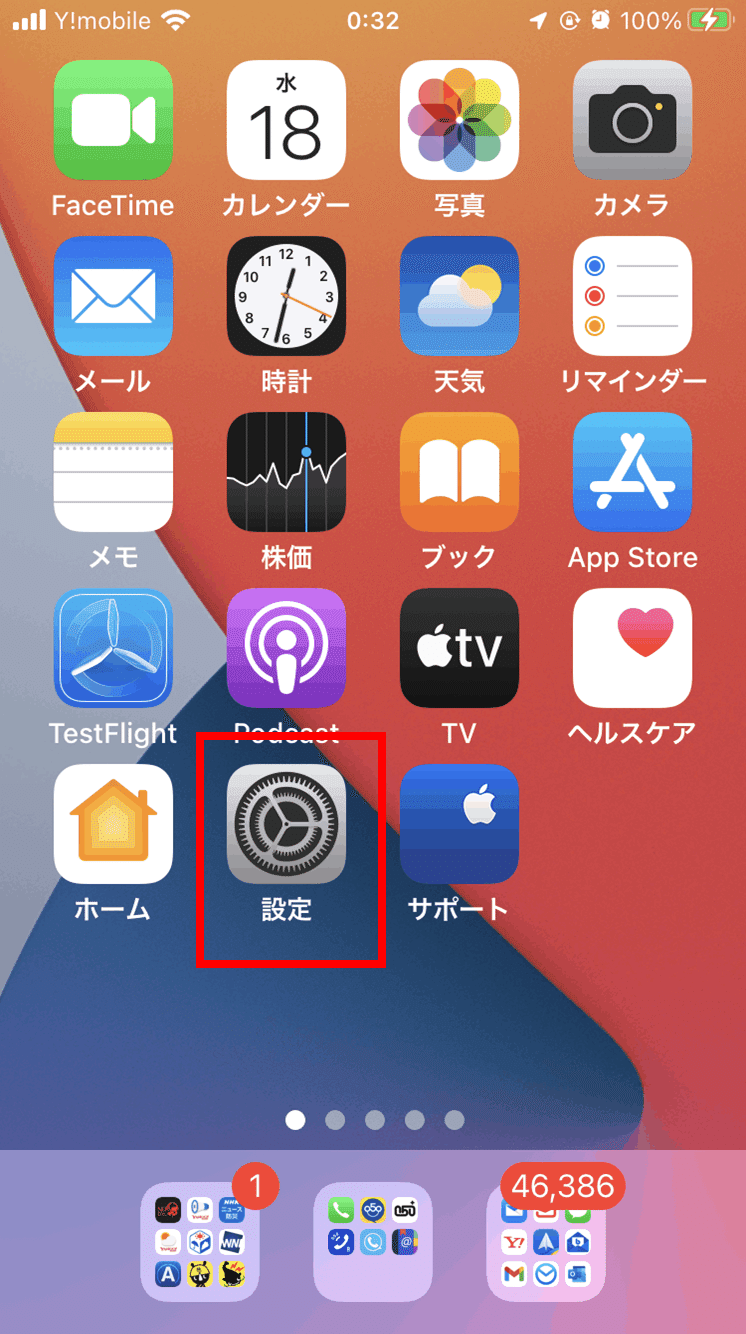Launch the サポート Apple support app
Viewport: 746px width, 1334px height.
pos(459,824)
